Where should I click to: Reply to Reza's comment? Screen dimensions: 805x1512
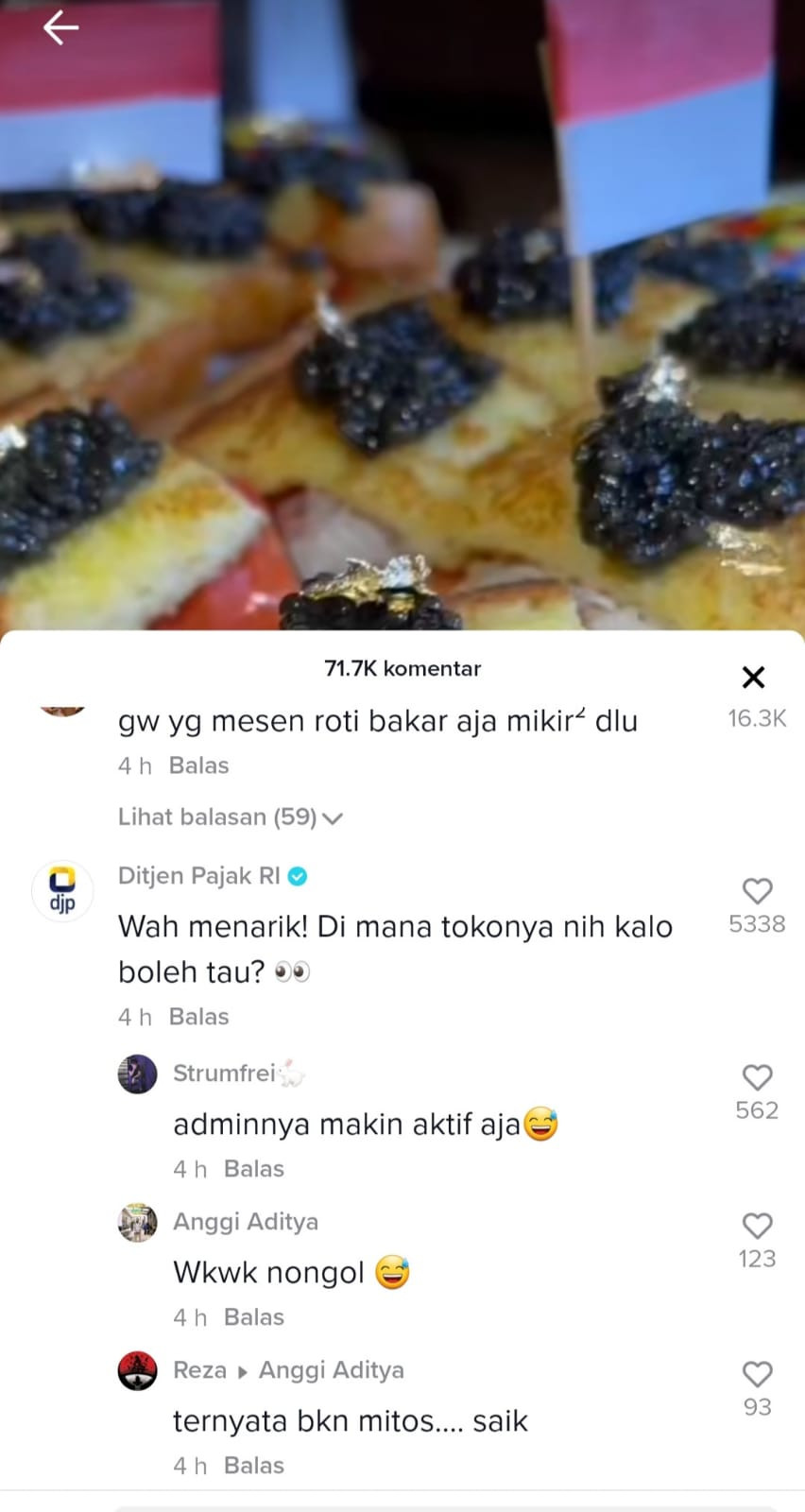(253, 1466)
